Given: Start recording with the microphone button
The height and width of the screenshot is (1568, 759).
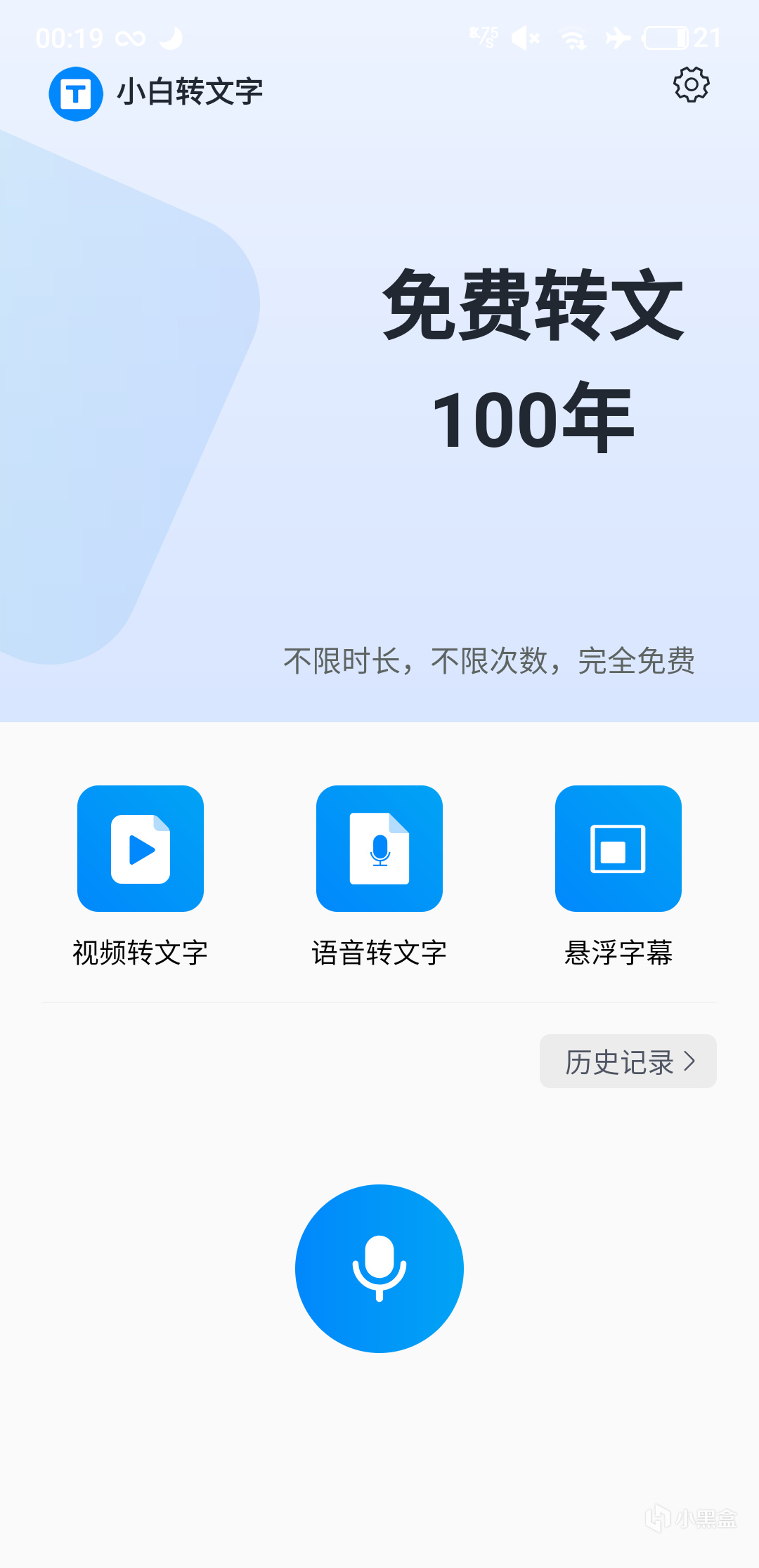Looking at the screenshot, I should point(379,1269).
